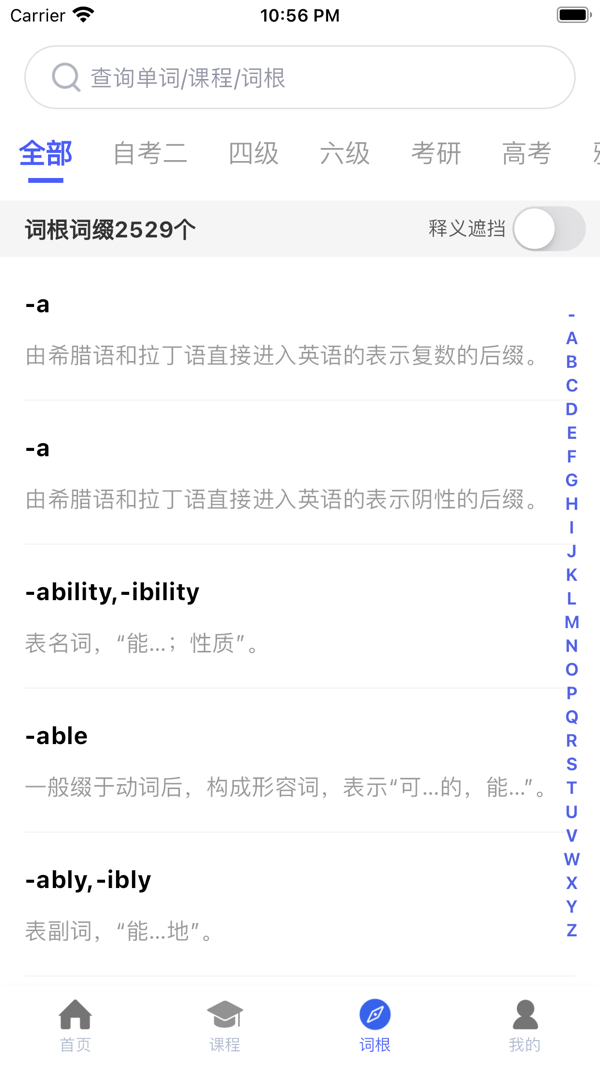Select the 全部 tab
600x1067 pixels.
[x=46, y=153]
